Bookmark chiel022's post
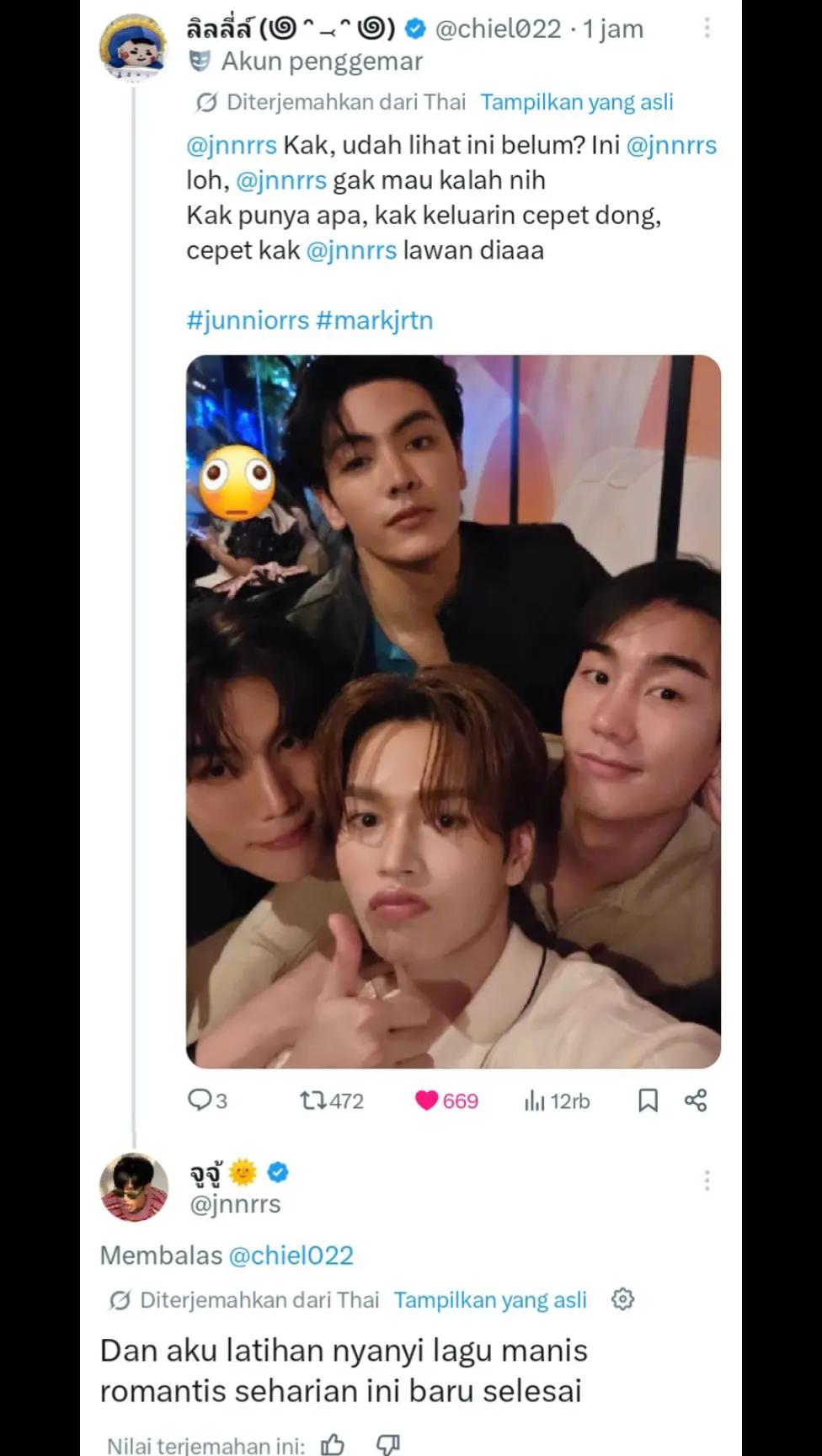Image resolution: width=822 pixels, height=1456 pixels. 648,1100
